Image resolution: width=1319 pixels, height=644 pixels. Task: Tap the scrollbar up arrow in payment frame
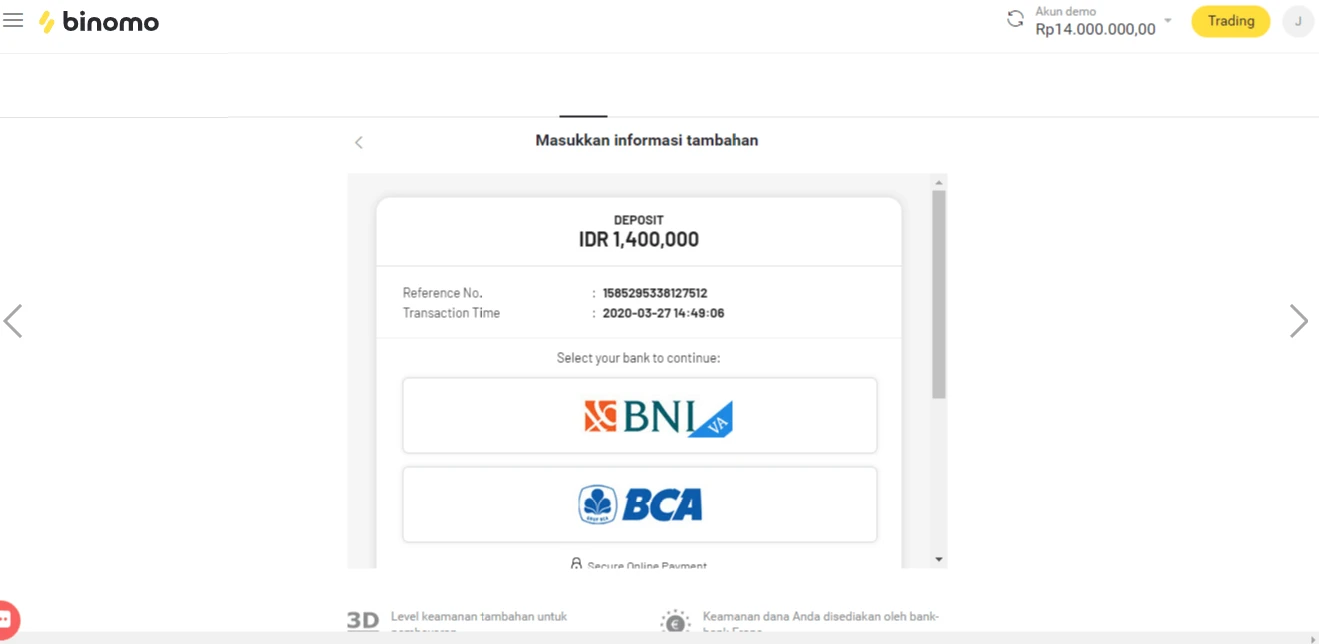click(938, 183)
